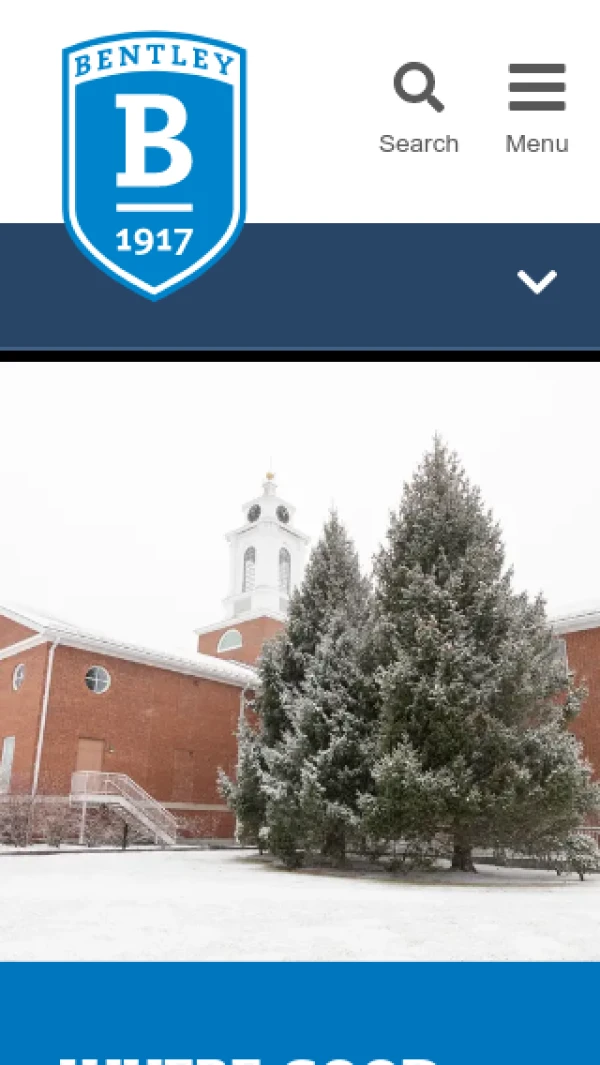The width and height of the screenshot is (600, 1065).
Task: Expand the dark blue dropdown chevron
Action: point(537,282)
